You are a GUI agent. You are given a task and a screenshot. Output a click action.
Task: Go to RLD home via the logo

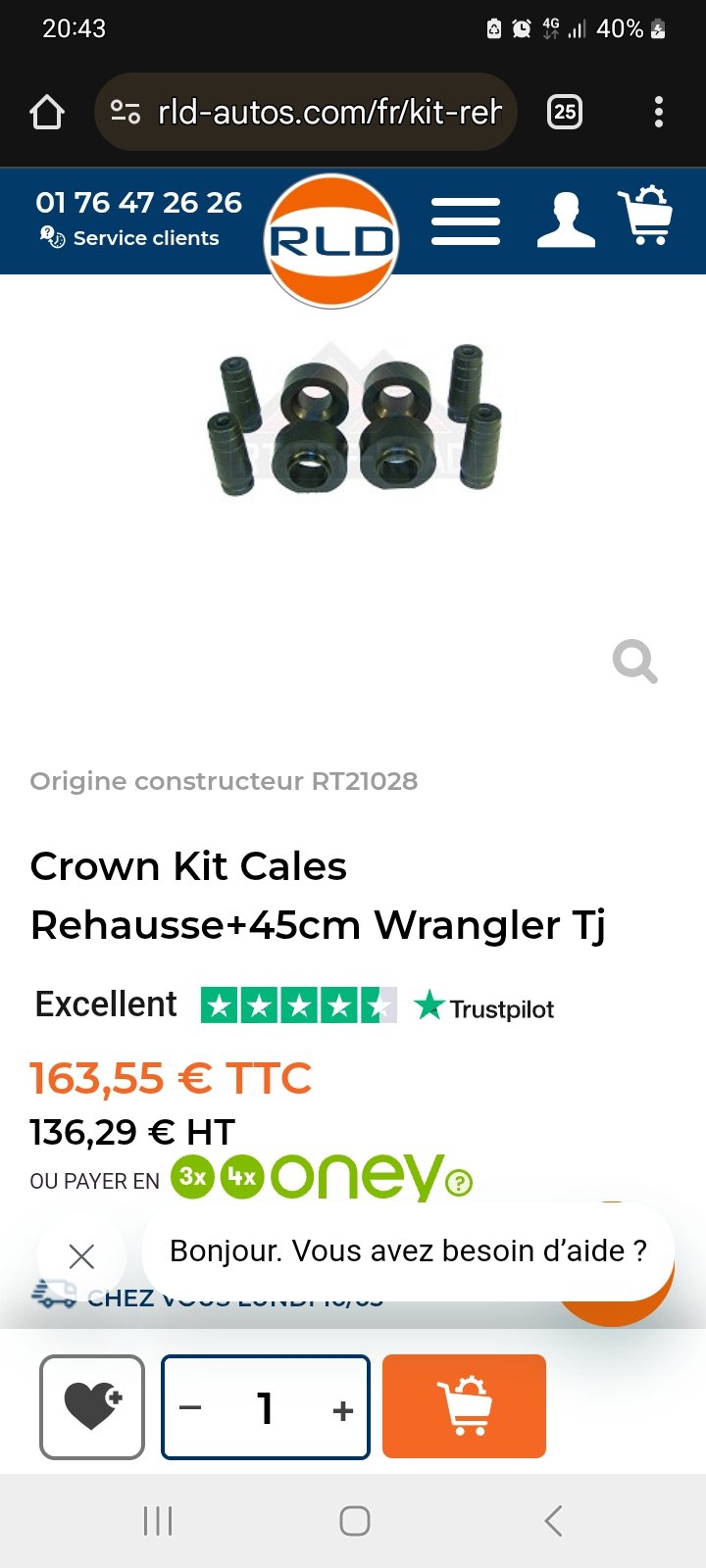[x=331, y=240]
